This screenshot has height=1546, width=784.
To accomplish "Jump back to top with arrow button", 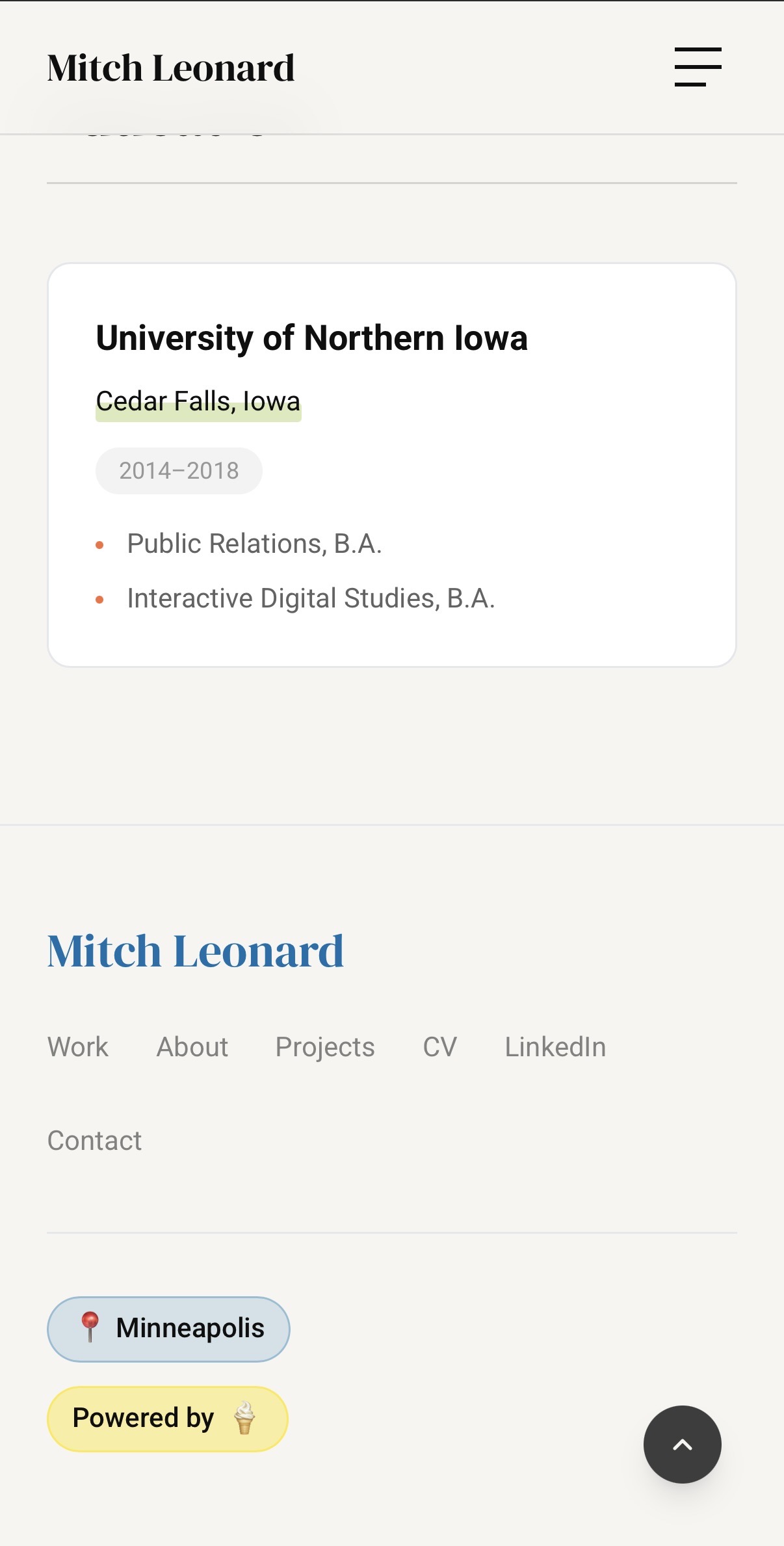I will coord(683,1445).
